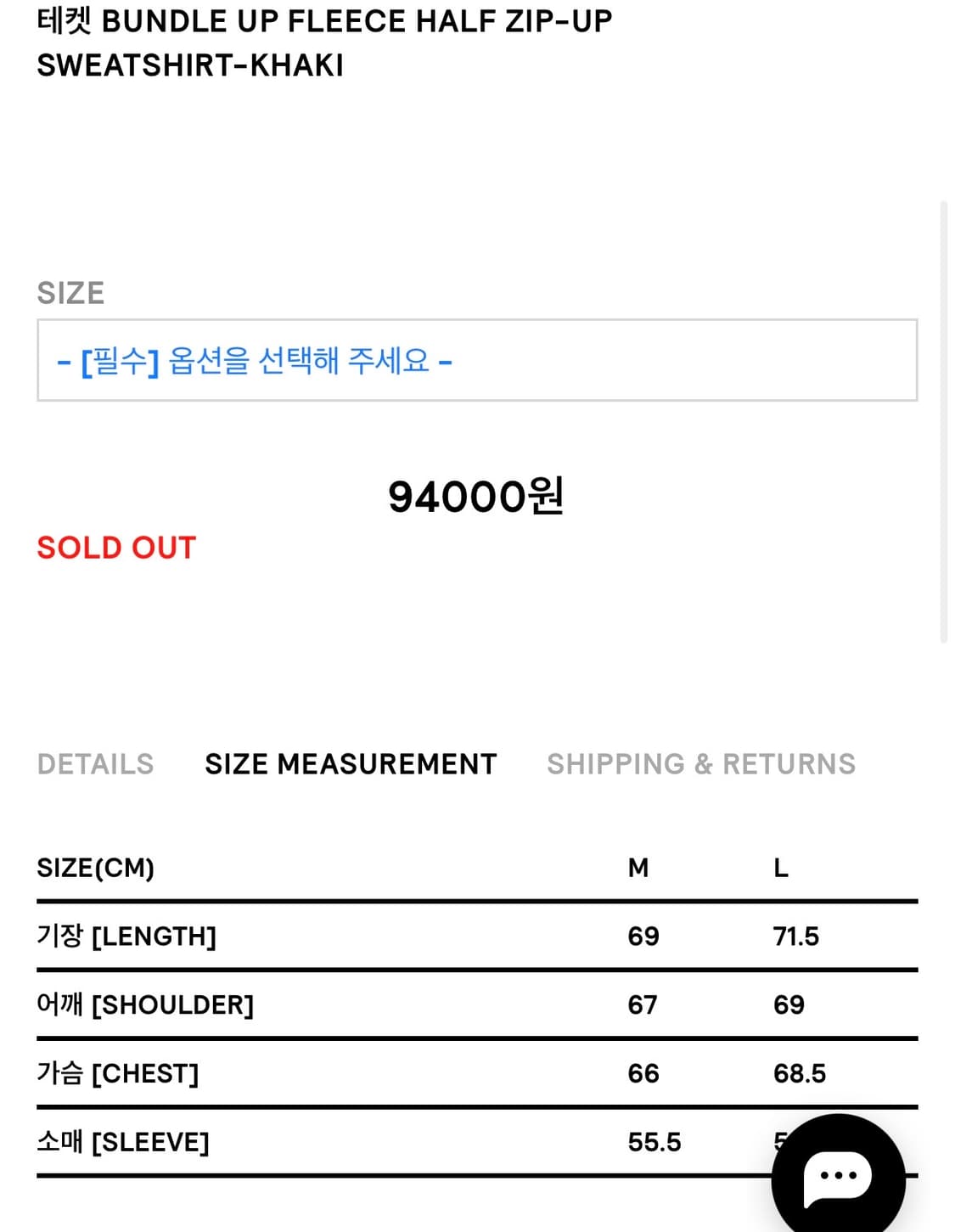Select the L column header
Image resolution: width=955 pixels, height=1232 pixels.
pos(780,868)
